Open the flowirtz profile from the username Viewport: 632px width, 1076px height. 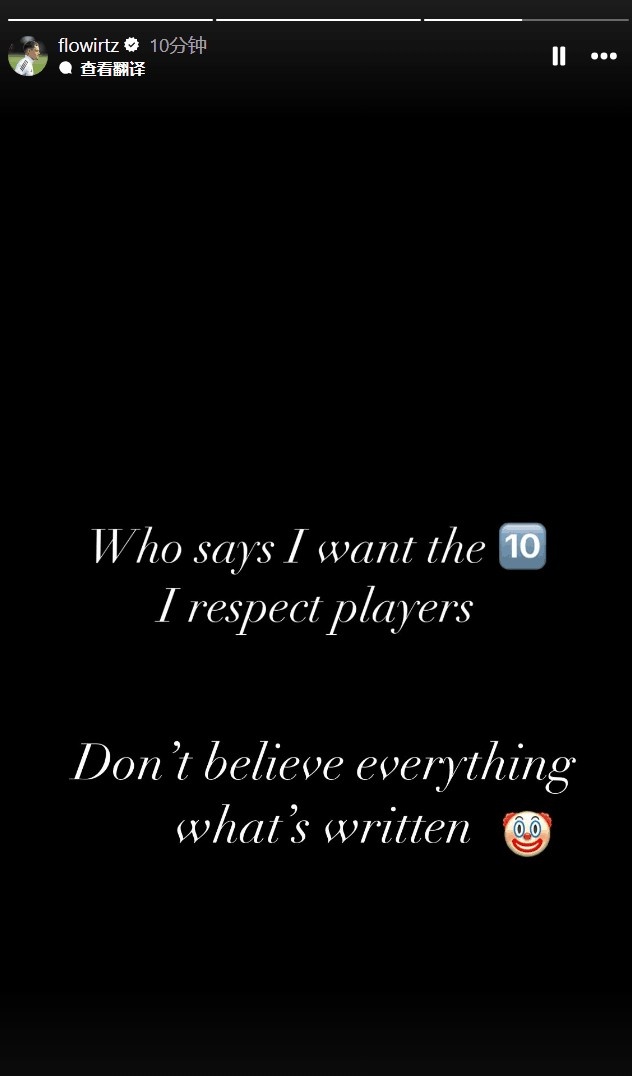(x=88, y=45)
